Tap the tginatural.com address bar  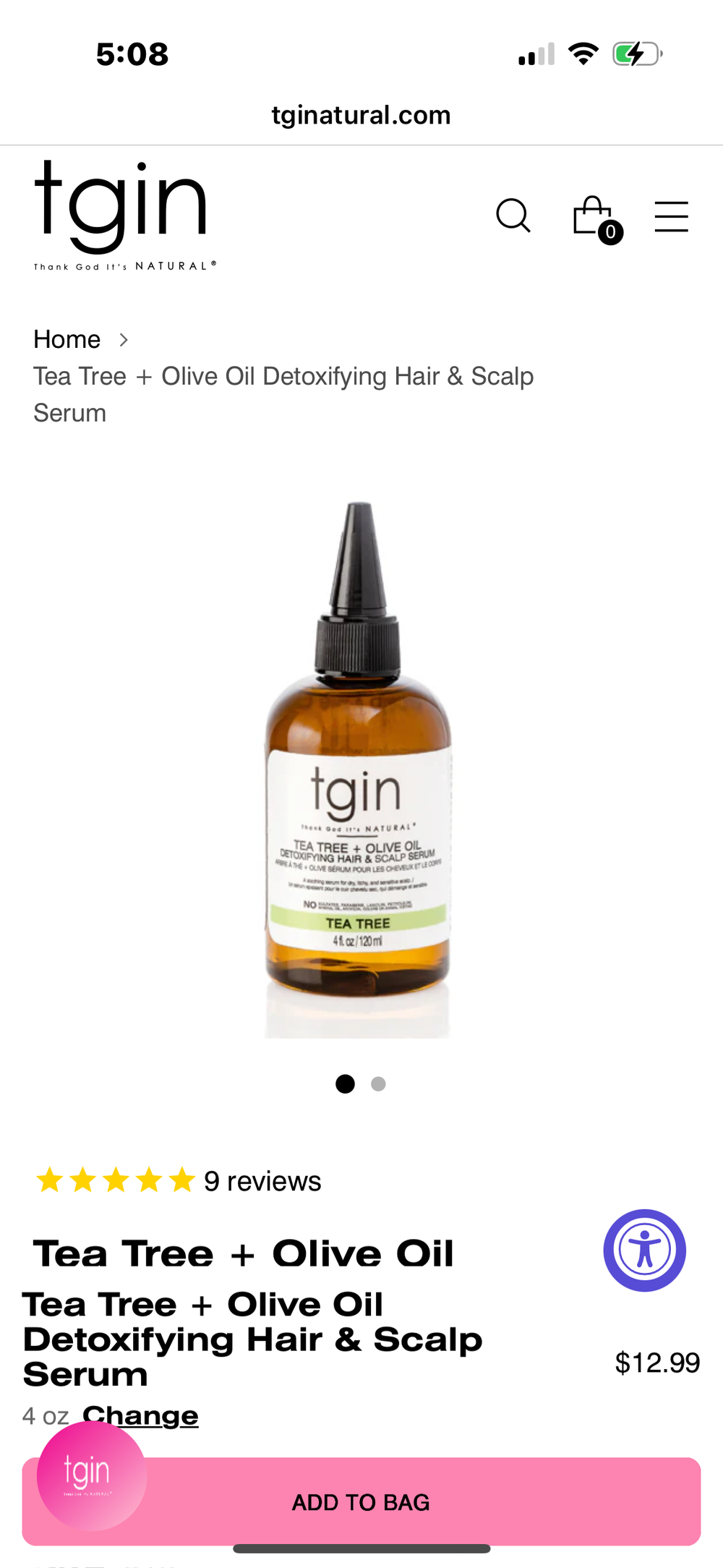(361, 115)
